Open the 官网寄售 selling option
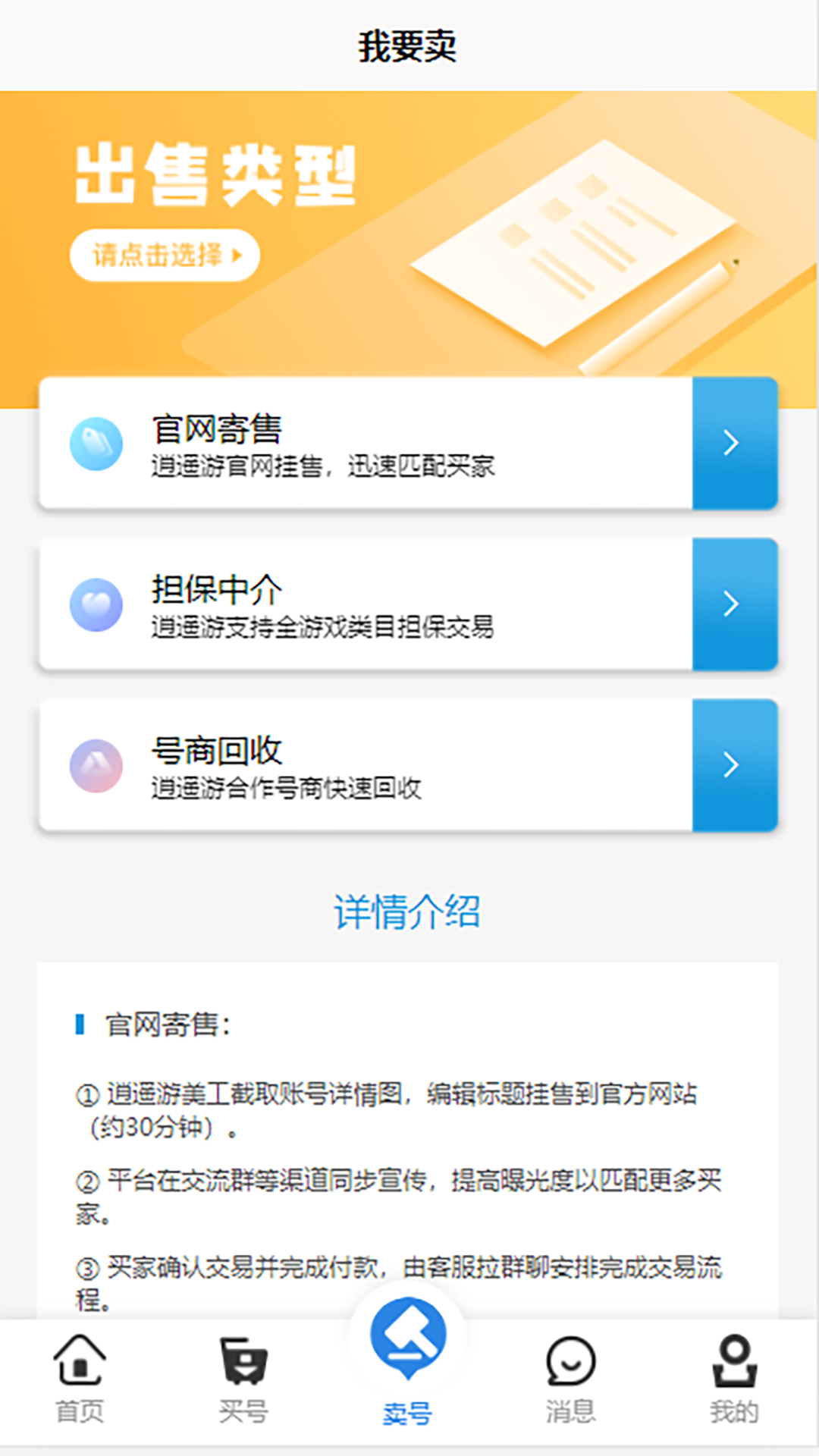This screenshot has width=819, height=1456. pyautogui.click(x=408, y=443)
